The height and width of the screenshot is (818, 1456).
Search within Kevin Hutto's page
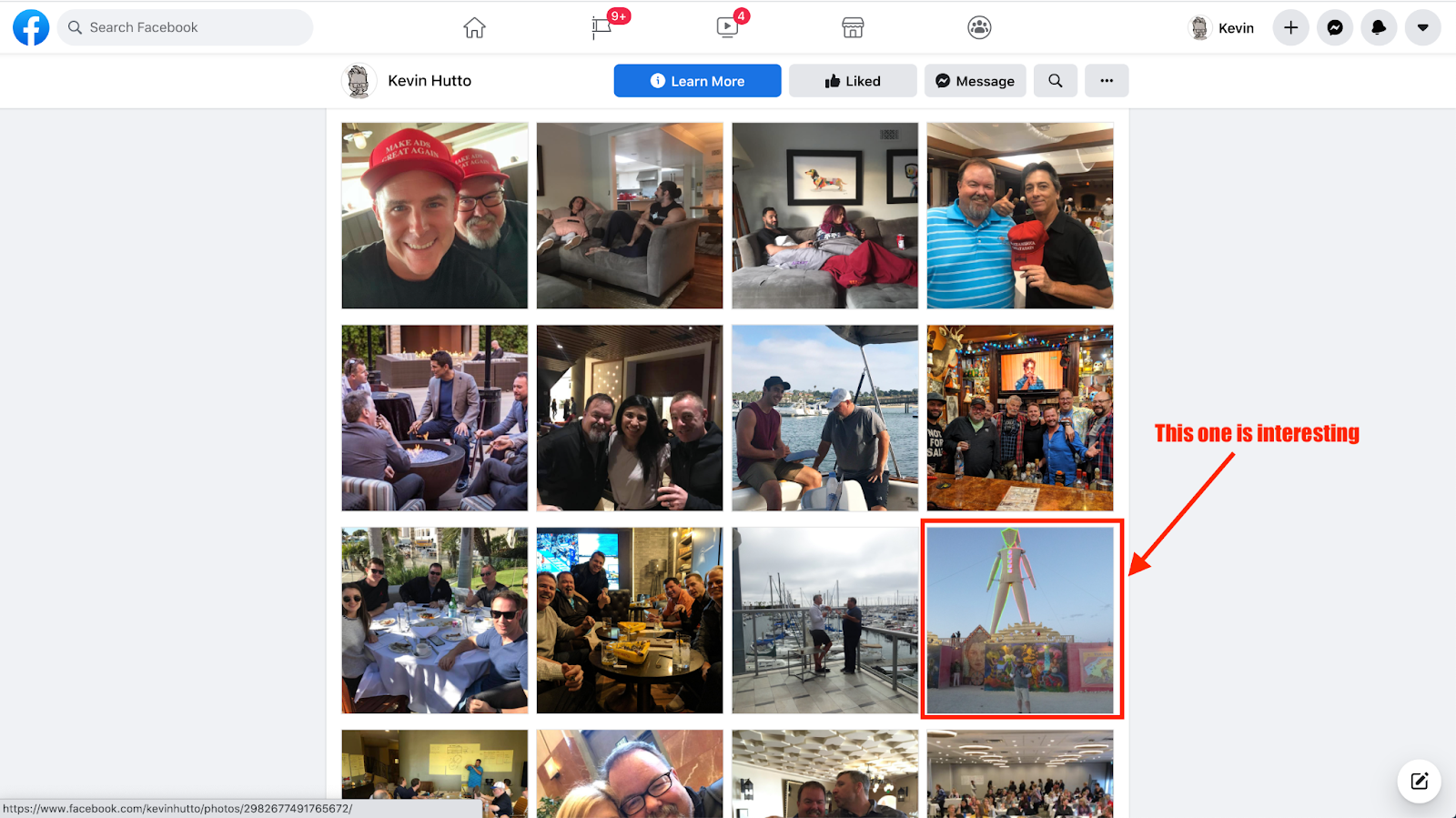(1056, 81)
